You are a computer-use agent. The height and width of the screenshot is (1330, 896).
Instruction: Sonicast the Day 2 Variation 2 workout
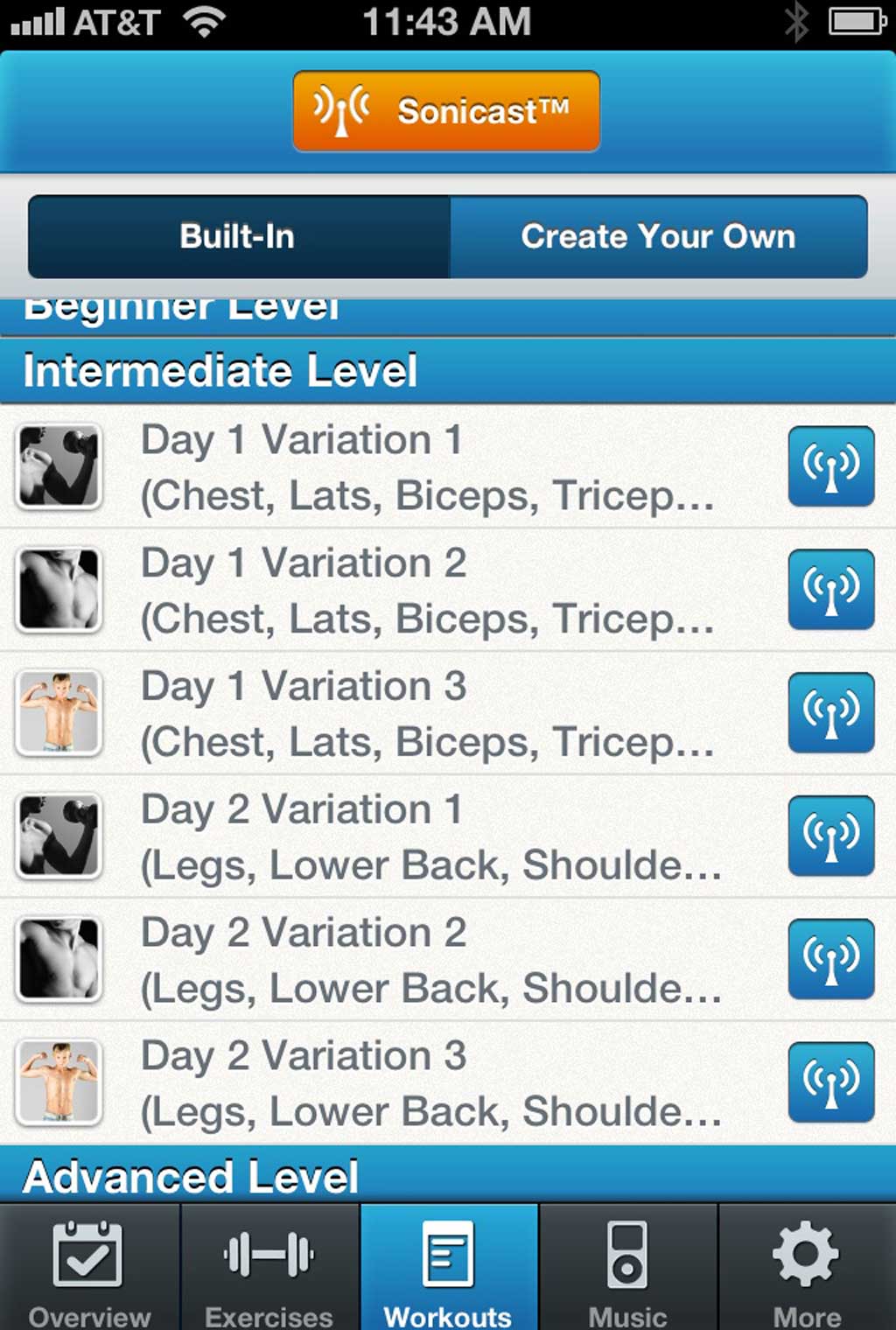pyautogui.click(x=831, y=960)
